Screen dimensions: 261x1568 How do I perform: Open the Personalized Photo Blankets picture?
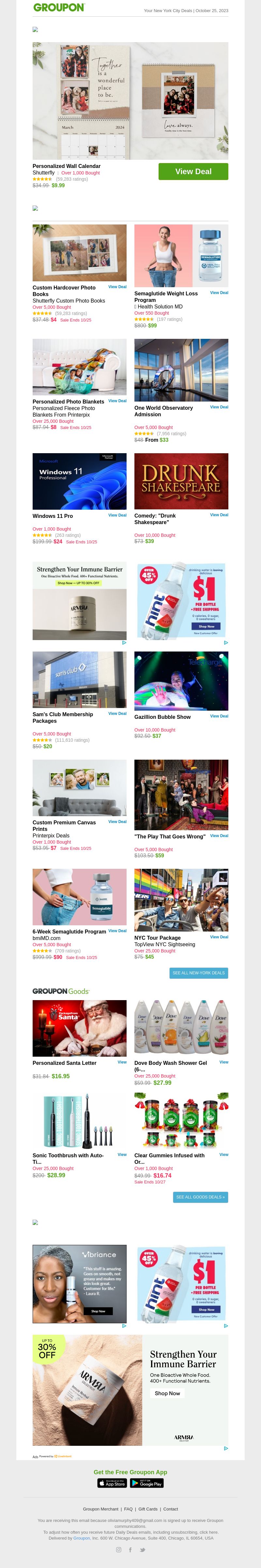[x=79, y=367]
